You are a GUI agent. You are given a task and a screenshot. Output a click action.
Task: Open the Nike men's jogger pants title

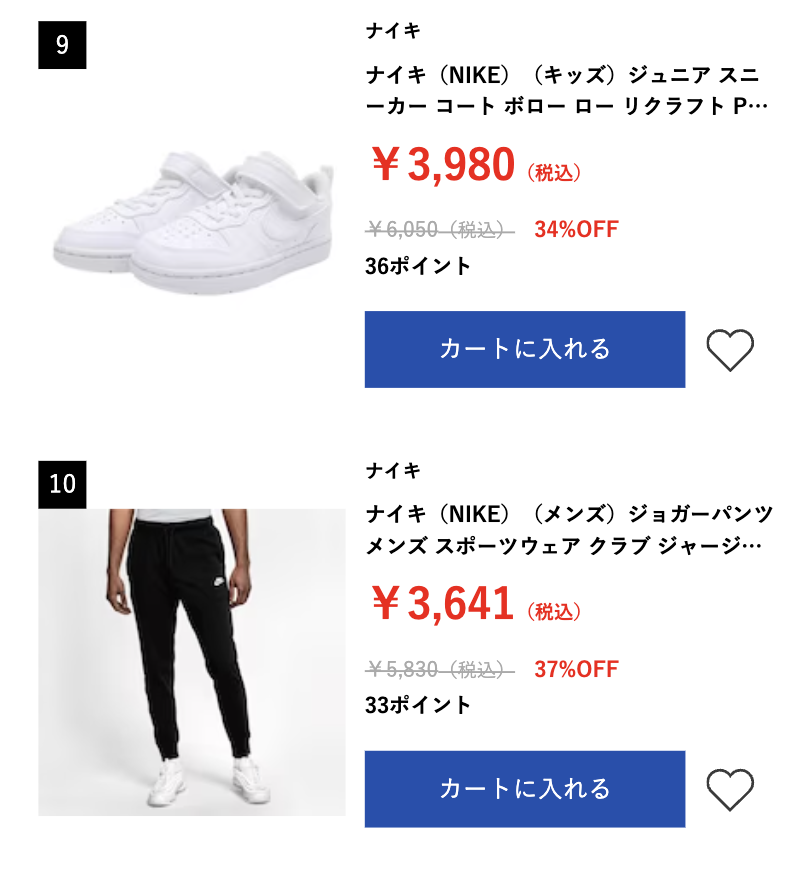[567, 530]
